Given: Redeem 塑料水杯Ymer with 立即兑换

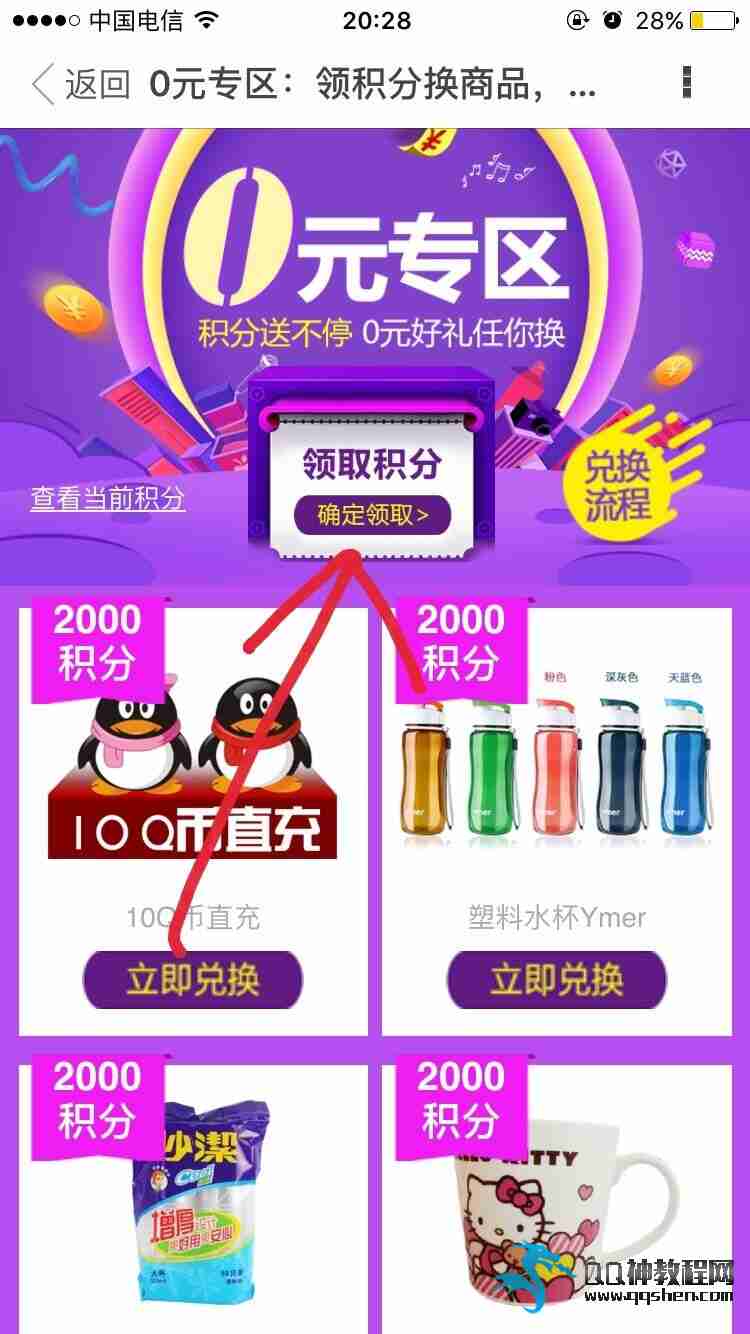Looking at the screenshot, I should coord(557,978).
